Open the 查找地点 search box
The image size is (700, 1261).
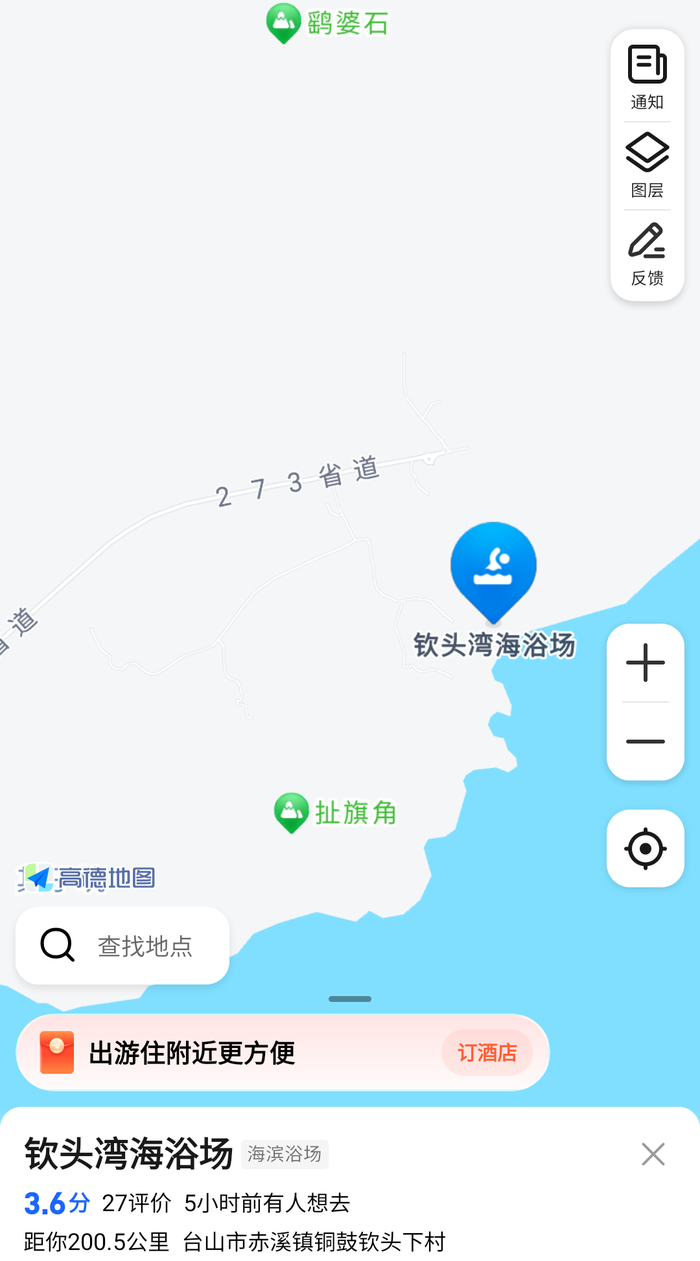click(x=122, y=945)
